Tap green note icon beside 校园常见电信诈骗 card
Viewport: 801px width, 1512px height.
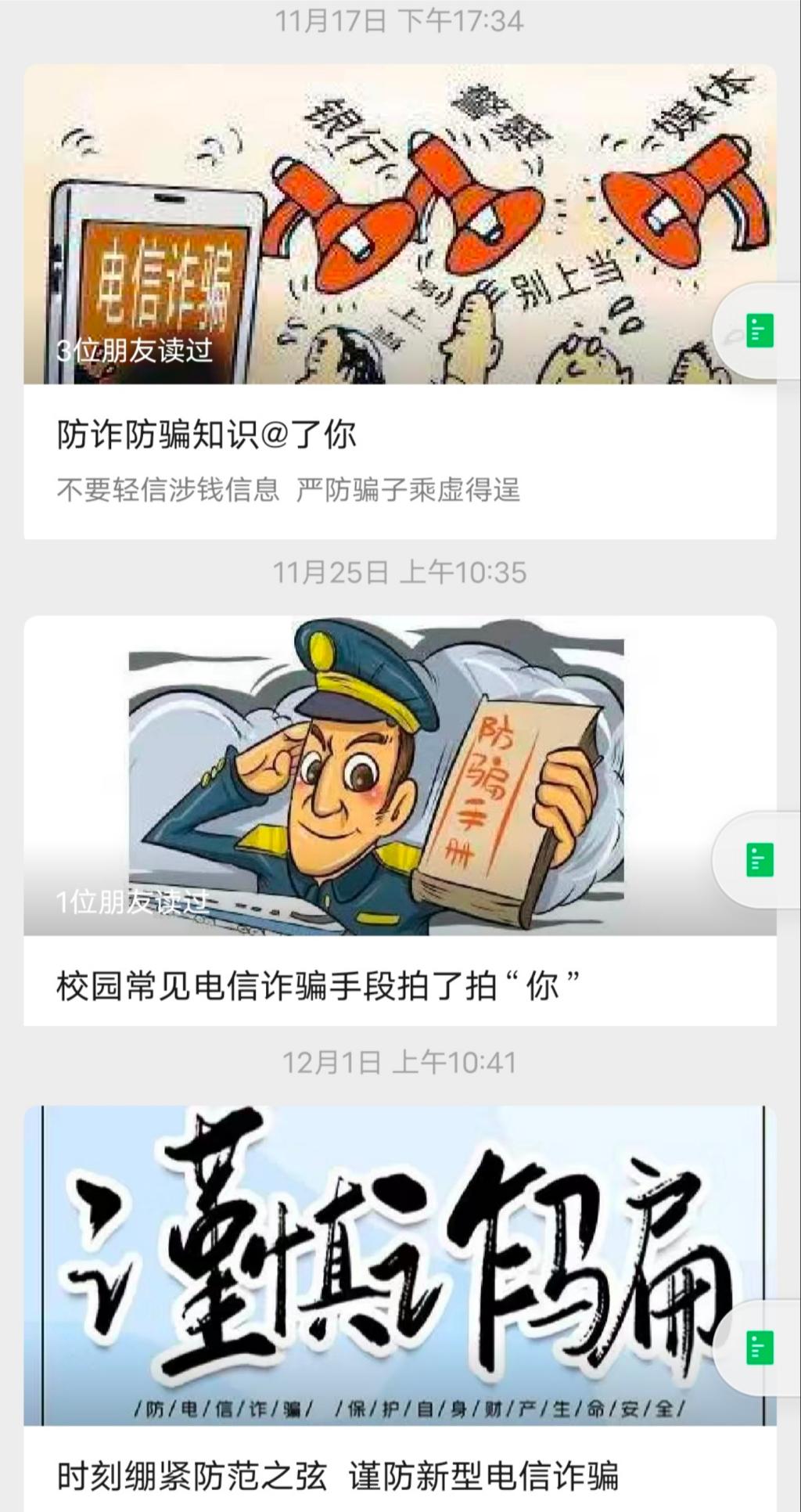click(760, 859)
